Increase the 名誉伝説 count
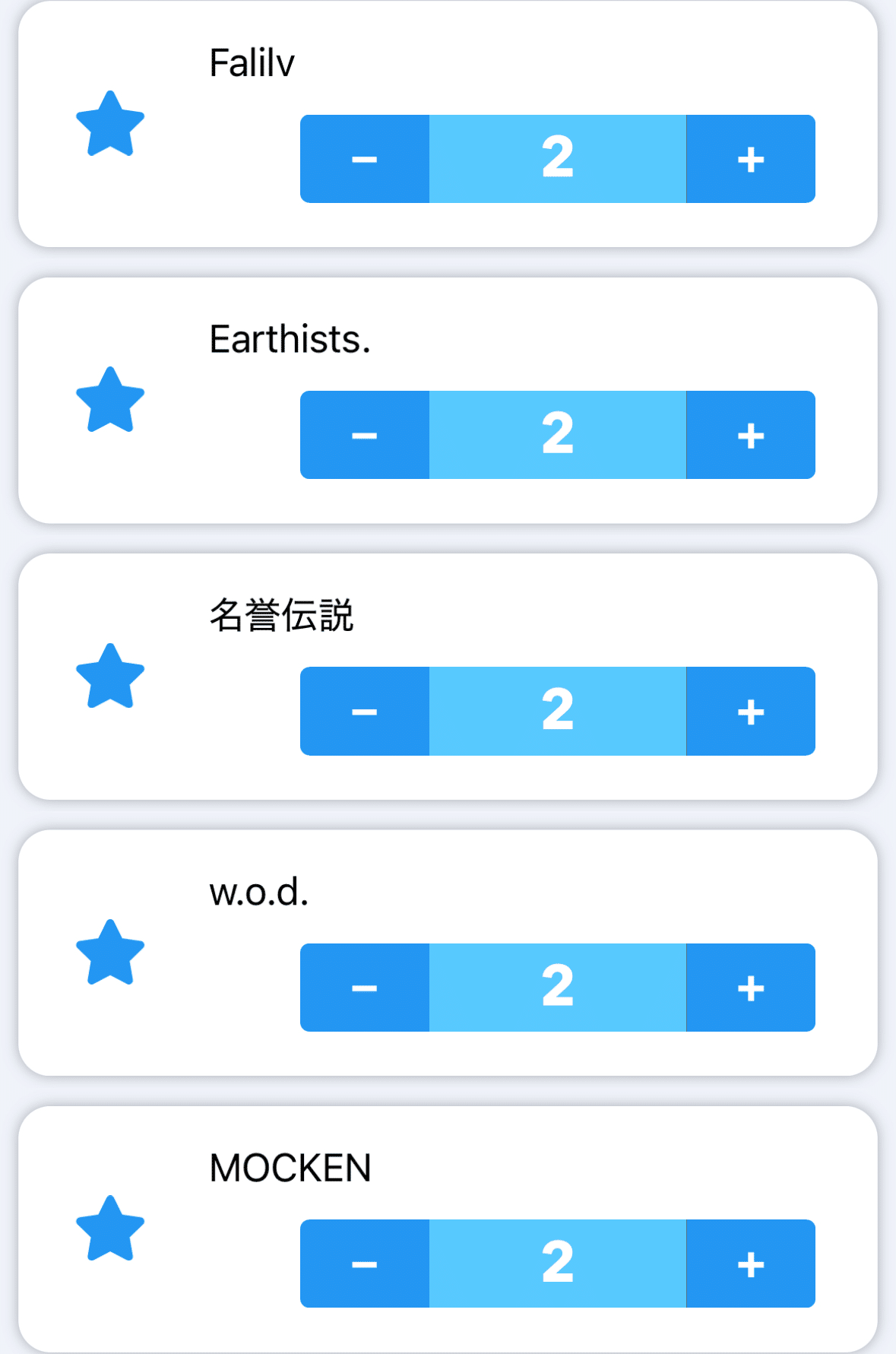Screen dimensions: 896x1354 pos(751,711)
